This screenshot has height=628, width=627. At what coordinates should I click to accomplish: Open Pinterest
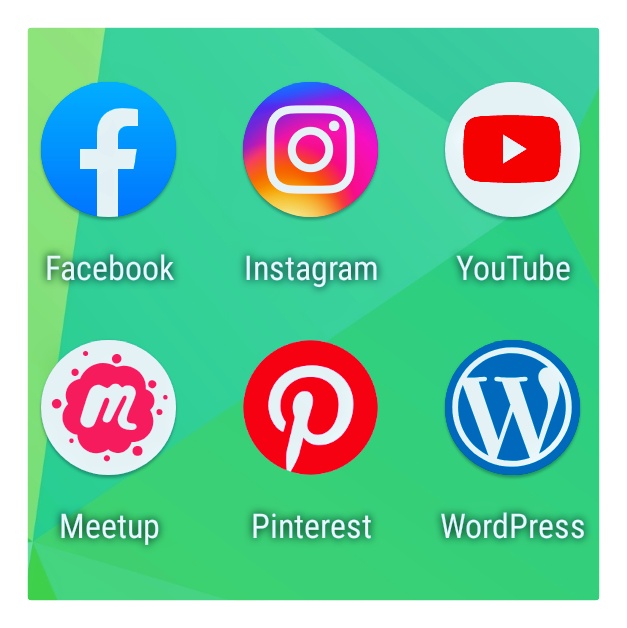pos(311,408)
